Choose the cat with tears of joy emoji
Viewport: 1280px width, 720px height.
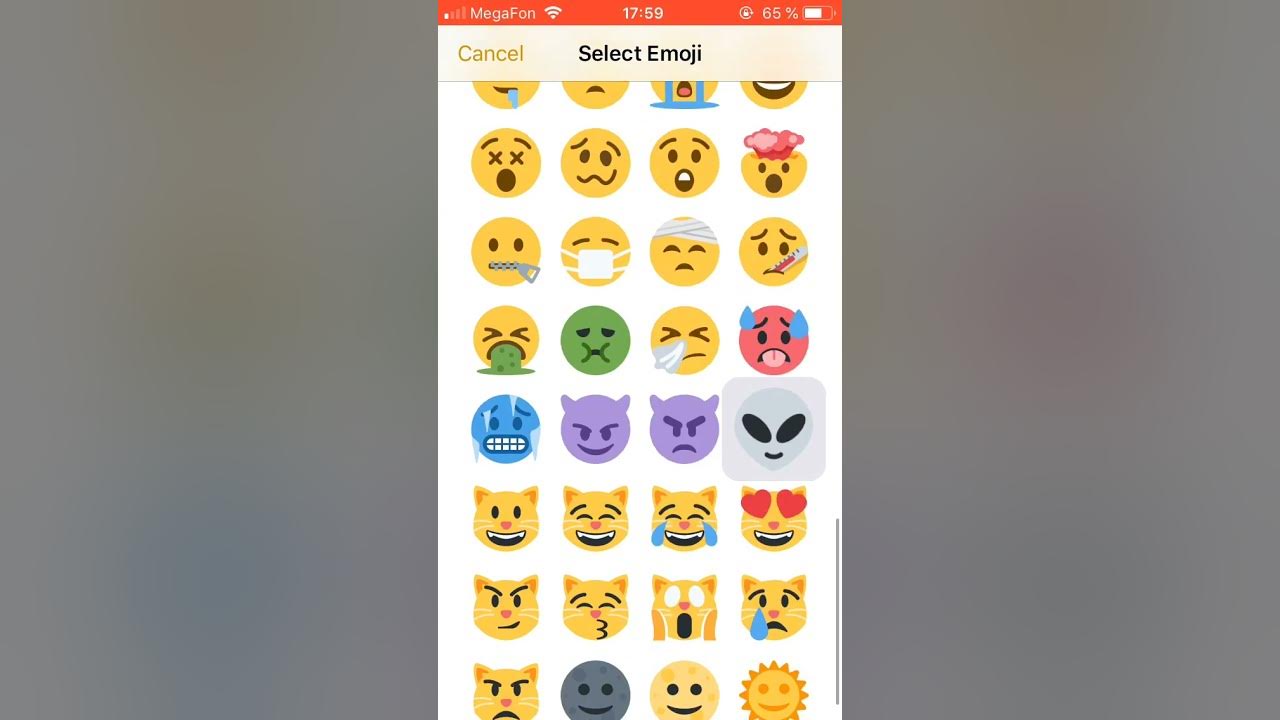(684, 518)
